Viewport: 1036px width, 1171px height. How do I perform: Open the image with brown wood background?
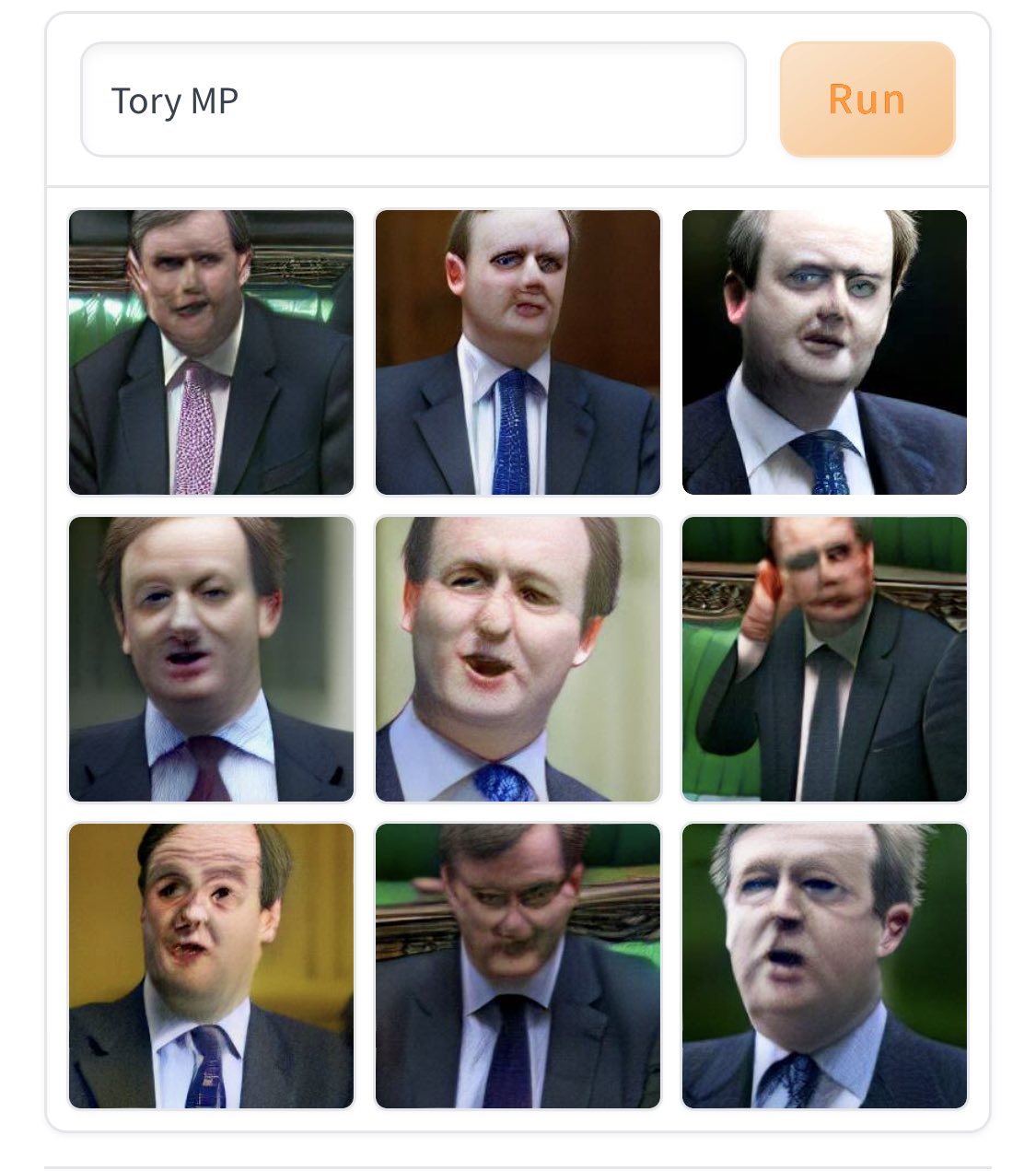click(518, 353)
